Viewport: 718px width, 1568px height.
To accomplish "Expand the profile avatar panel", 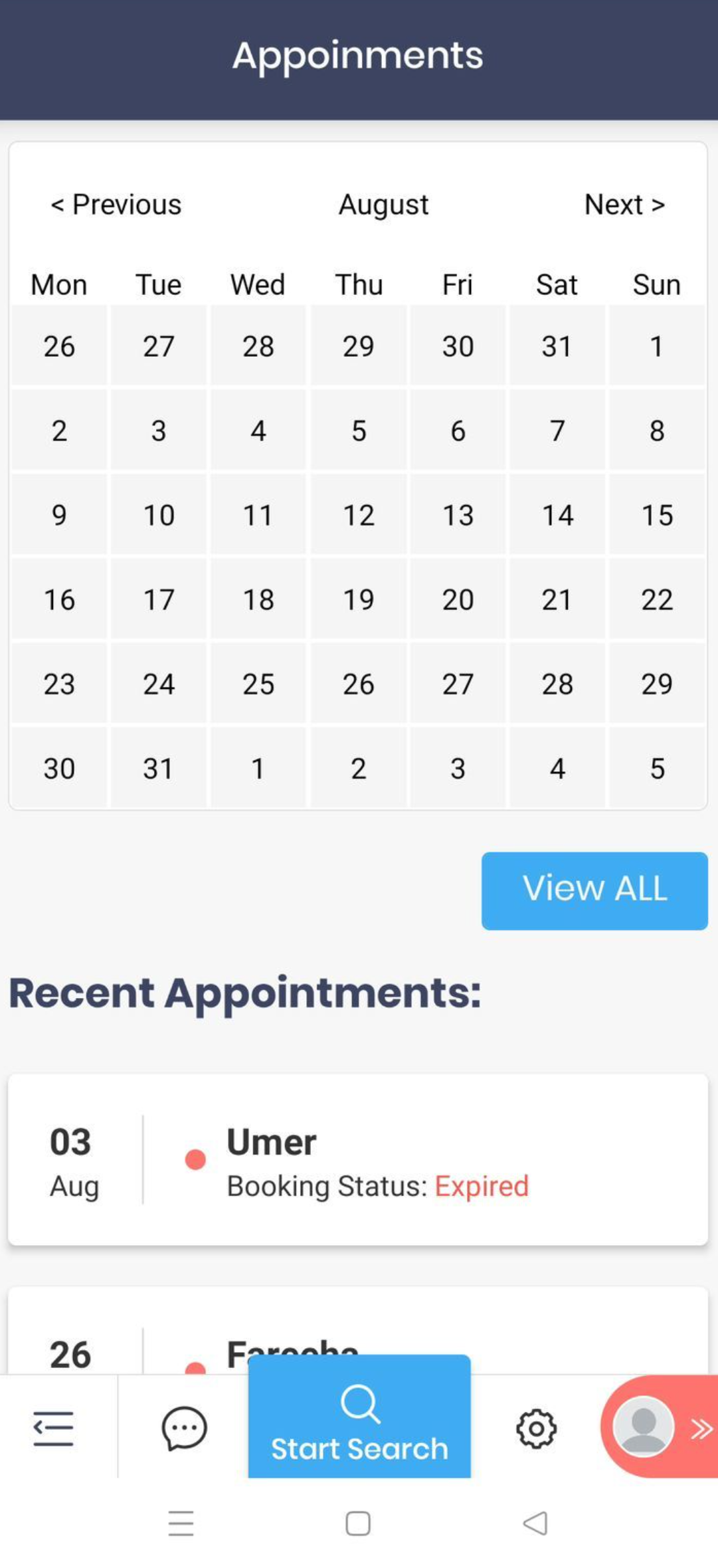I will [660, 1426].
